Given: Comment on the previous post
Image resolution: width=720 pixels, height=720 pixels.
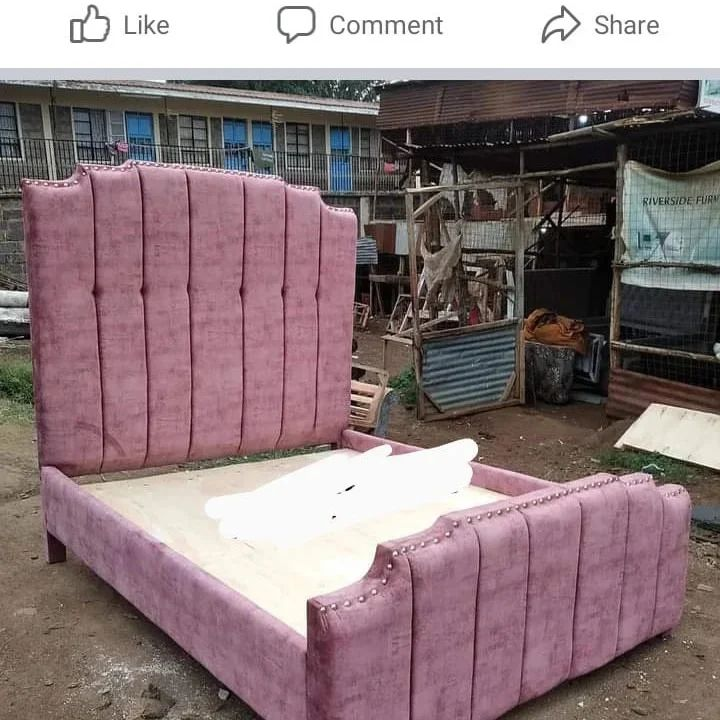Looking at the screenshot, I should 360,25.
